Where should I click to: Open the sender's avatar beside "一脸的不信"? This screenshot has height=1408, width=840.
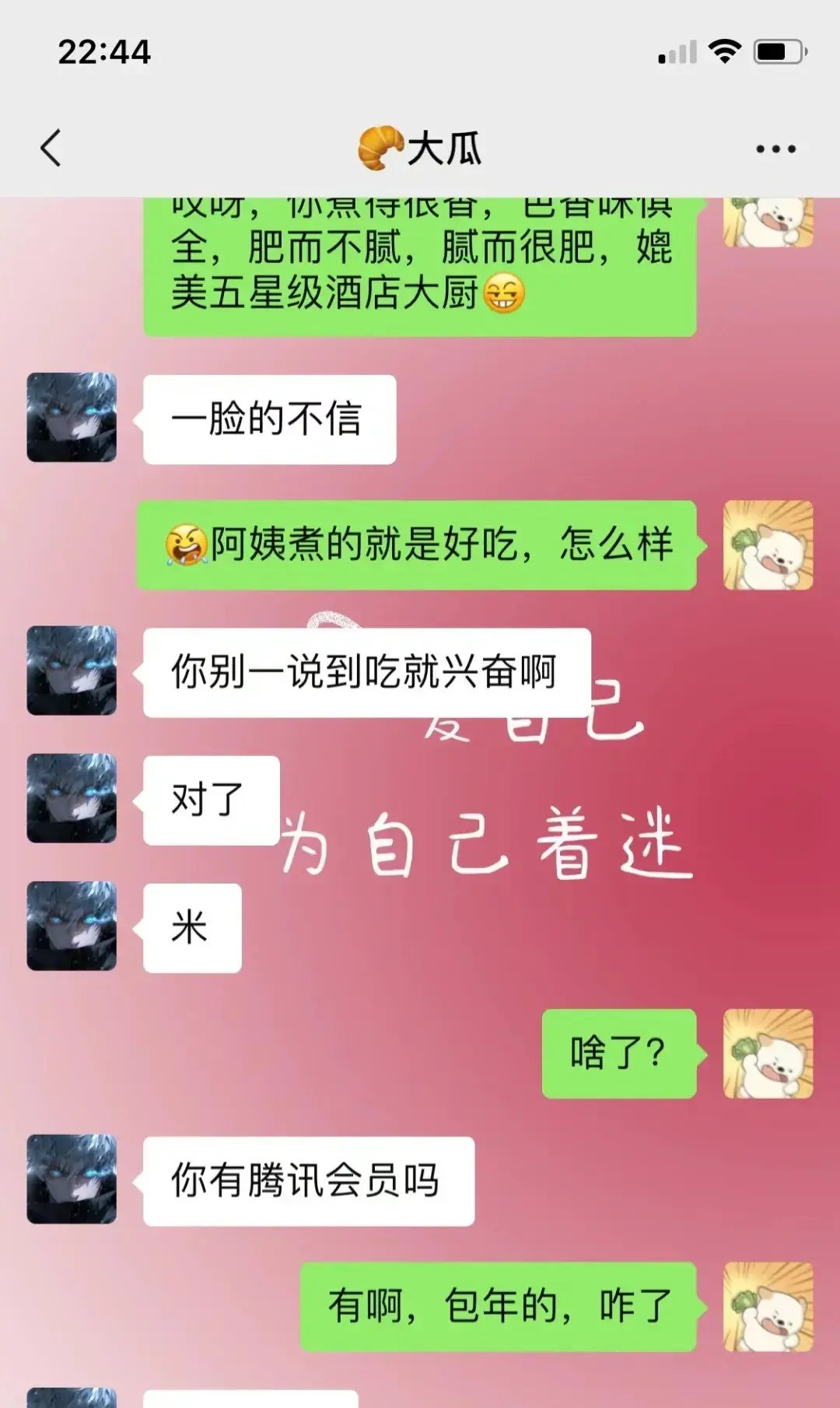(72, 418)
